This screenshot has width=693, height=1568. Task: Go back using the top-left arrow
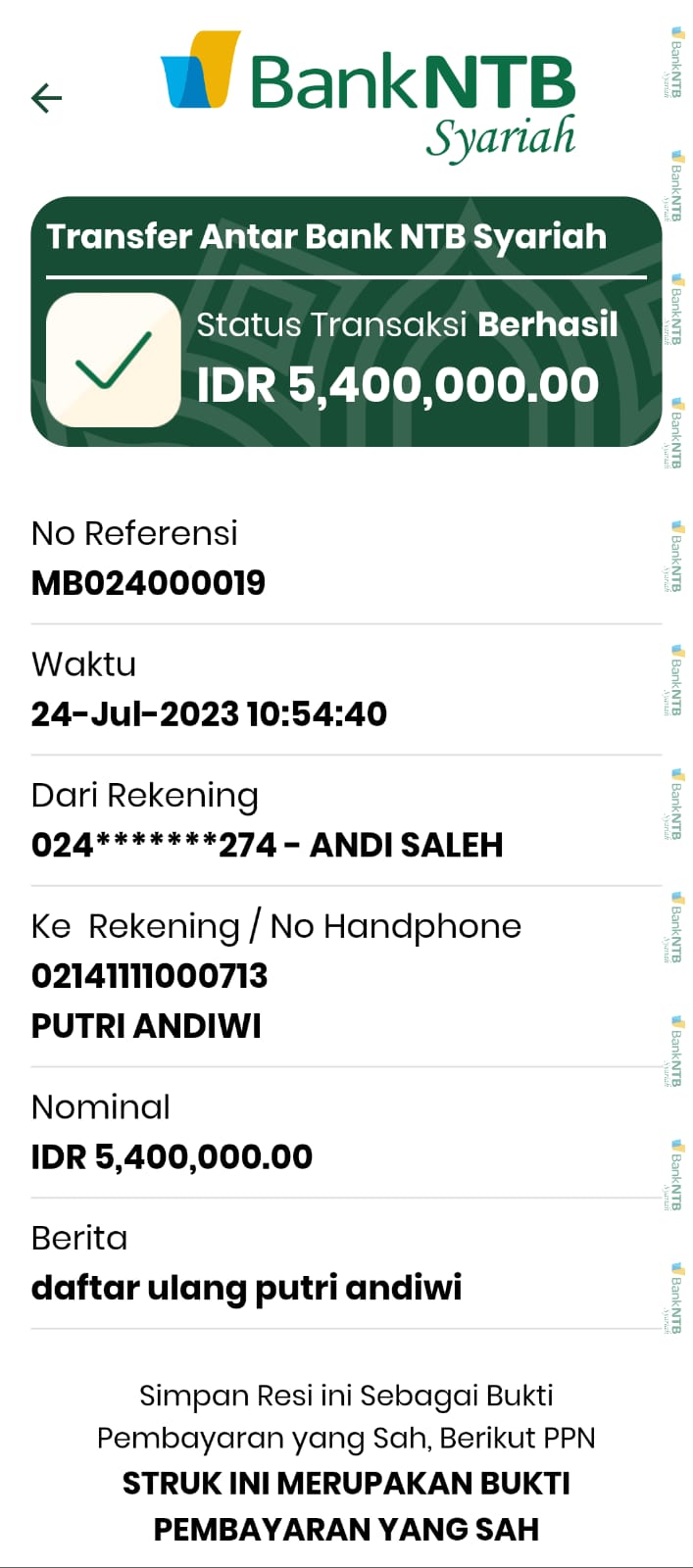(46, 98)
